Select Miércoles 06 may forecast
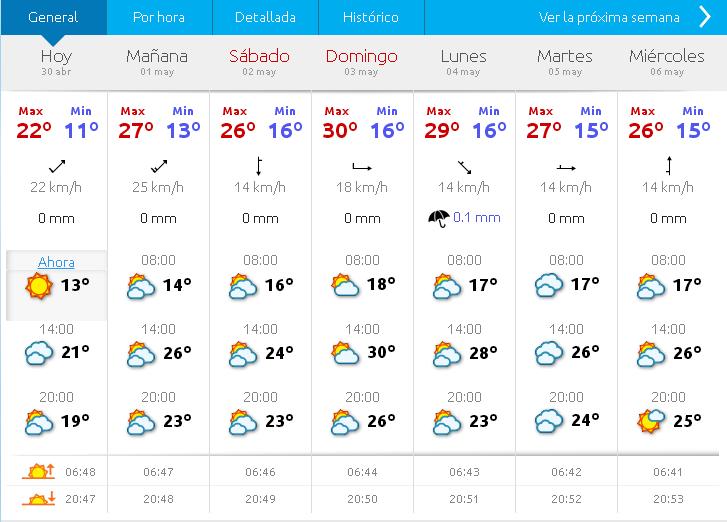This screenshot has height=522, width=727. [667, 62]
